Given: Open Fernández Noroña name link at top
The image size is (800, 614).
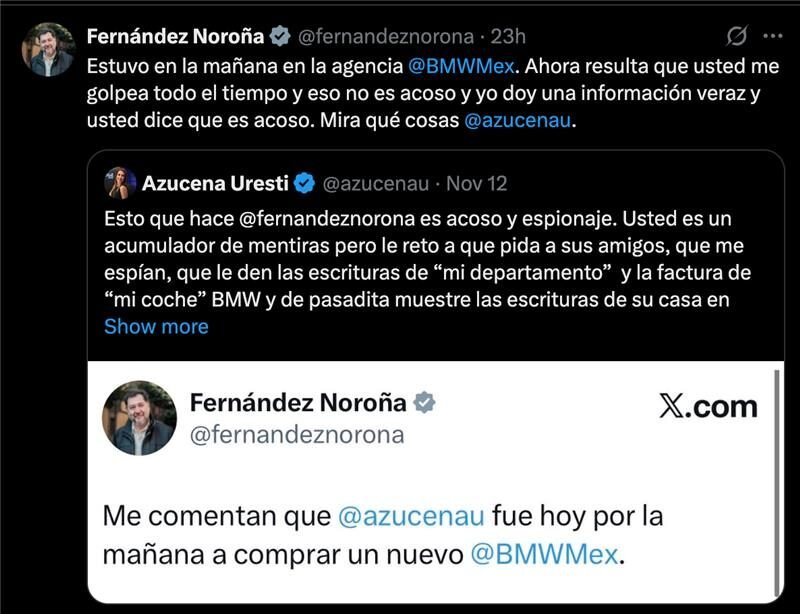Looking at the screenshot, I should [x=176, y=36].
